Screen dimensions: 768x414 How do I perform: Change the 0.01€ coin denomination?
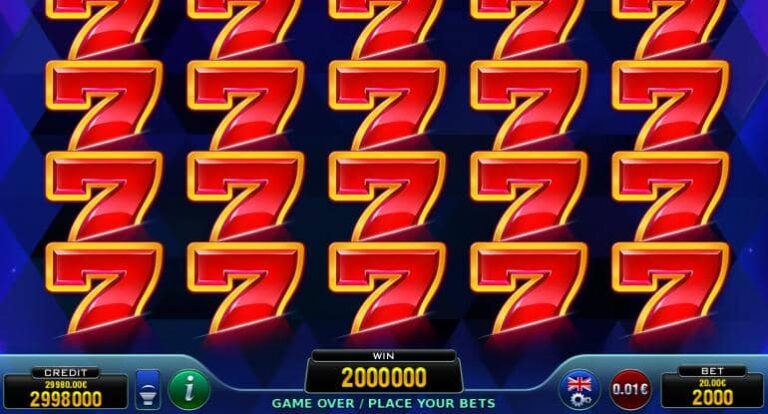pos(629,388)
